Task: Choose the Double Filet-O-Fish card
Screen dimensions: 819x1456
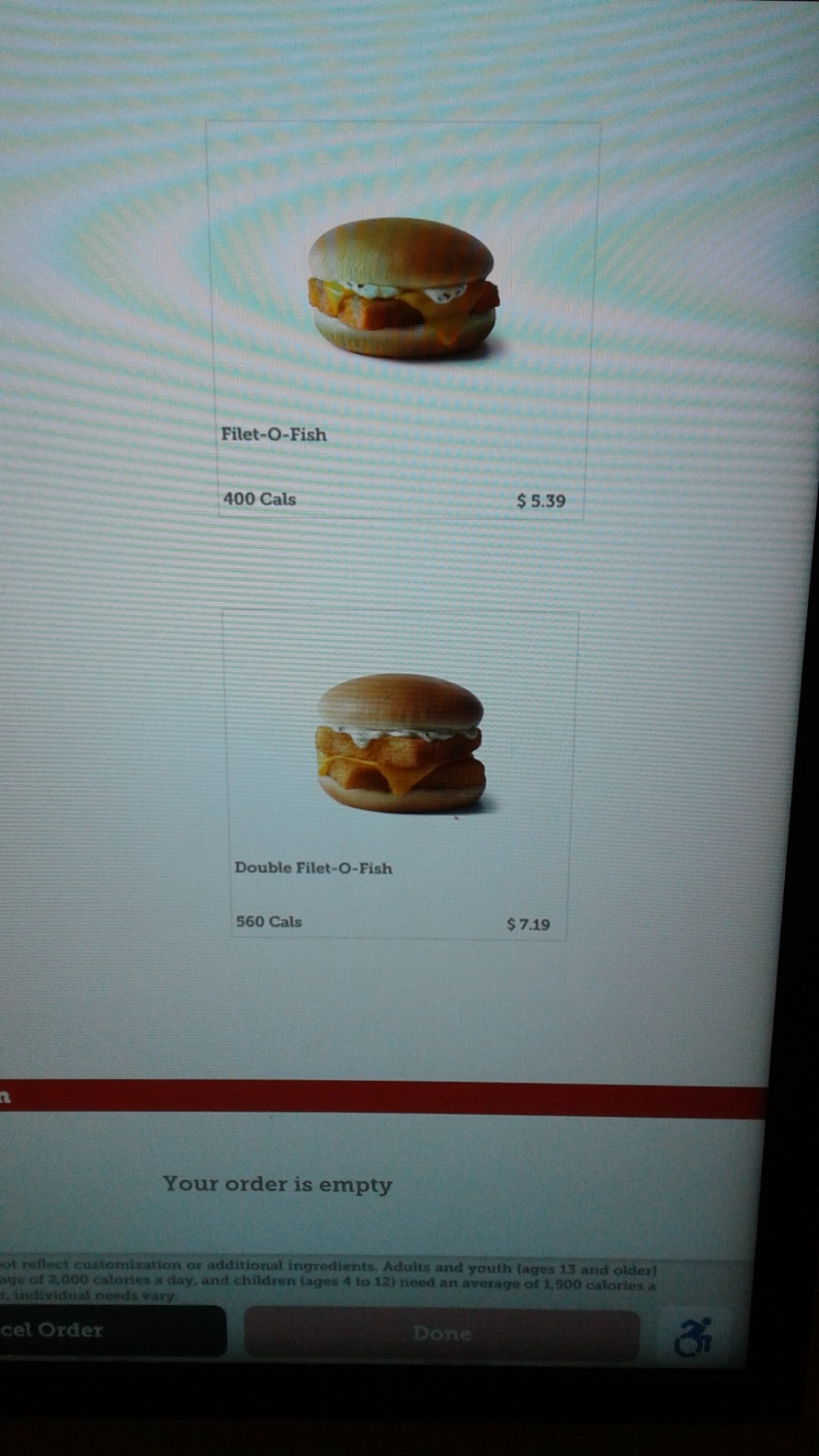Action: point(400,775)
